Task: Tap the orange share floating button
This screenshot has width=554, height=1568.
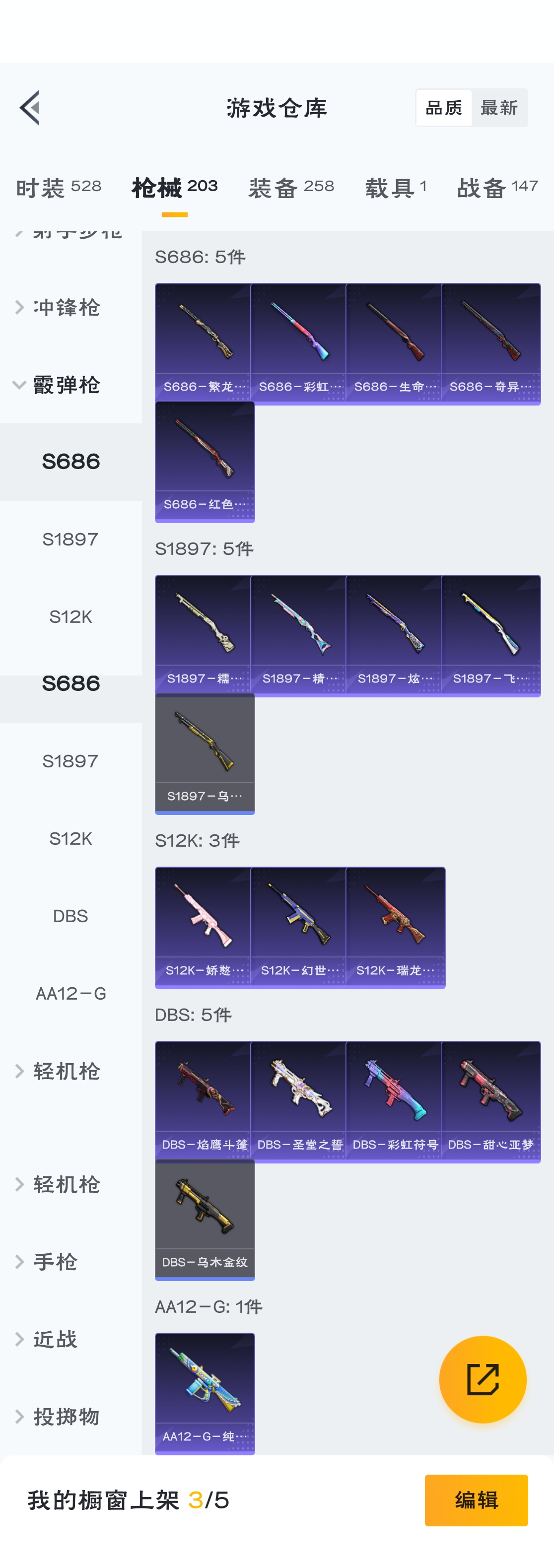Action: 482,1379
